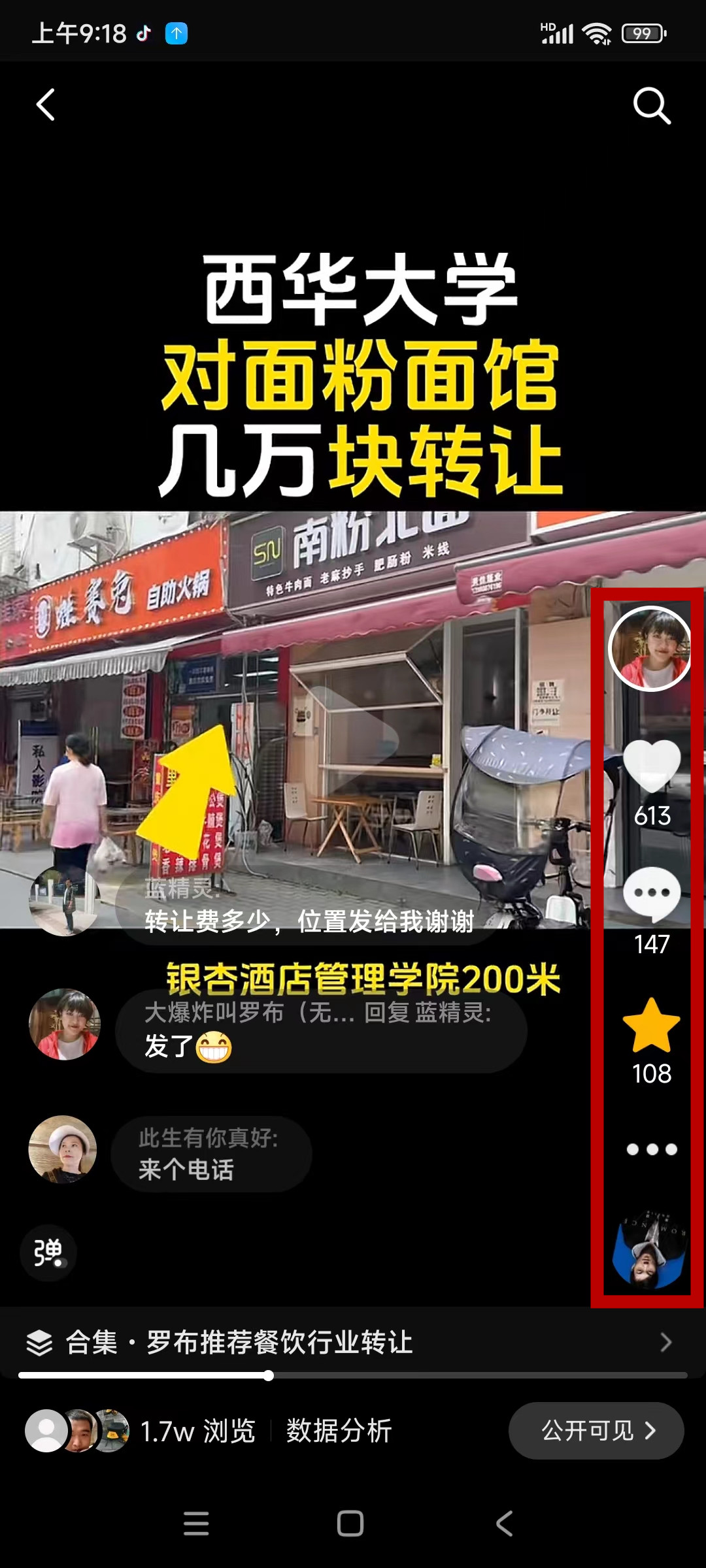
Task: Open search with the magnifier icon
Action: pos(652,105)
